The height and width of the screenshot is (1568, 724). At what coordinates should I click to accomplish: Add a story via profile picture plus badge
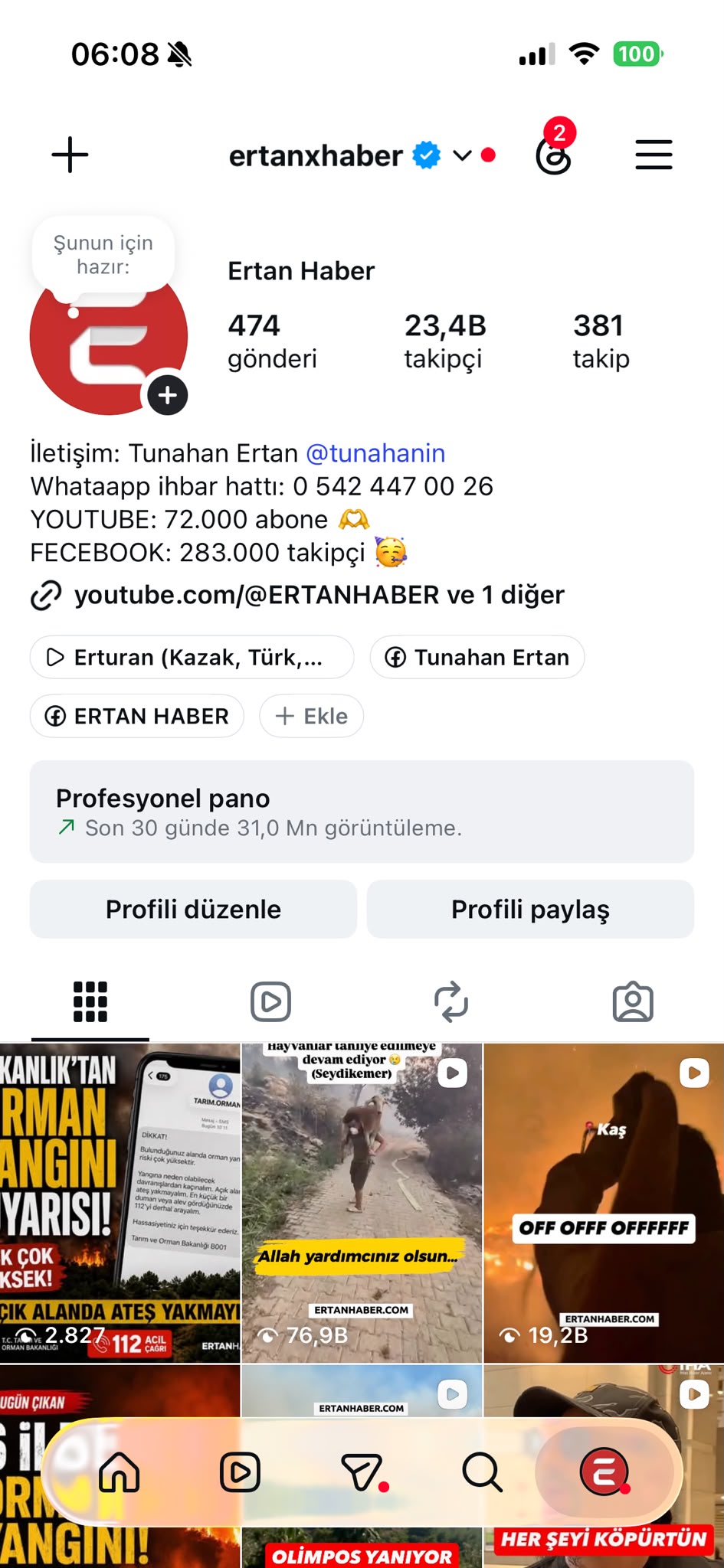[x=168, y=395]
